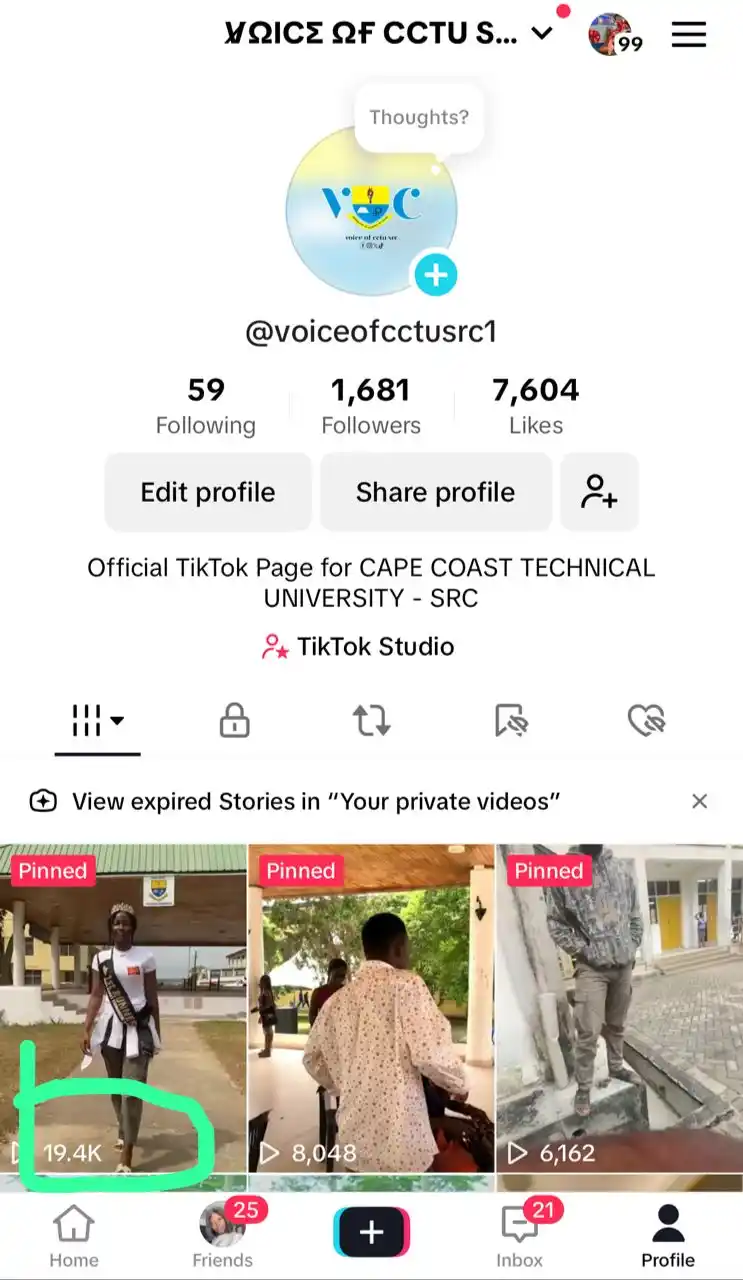Switch to the liked videos tab

646,720
